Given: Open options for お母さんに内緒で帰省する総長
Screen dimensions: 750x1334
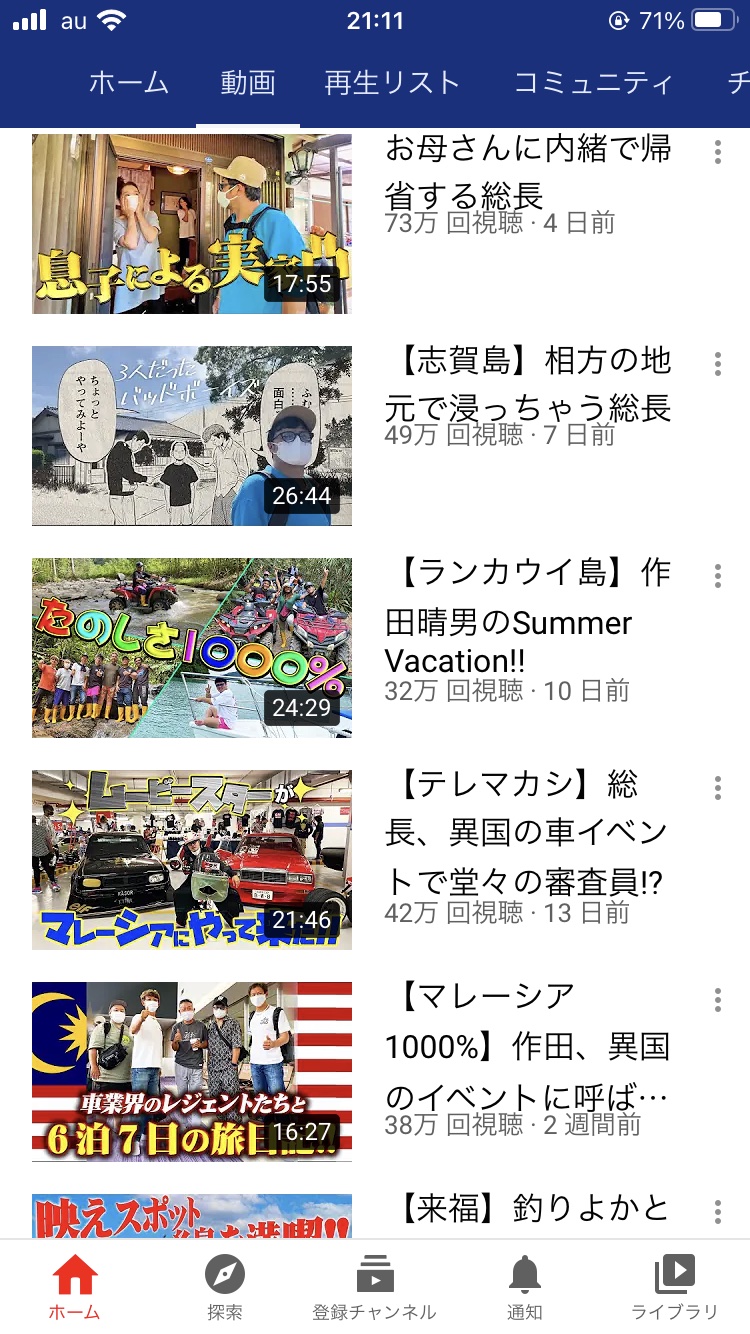Looking at the screenshot, I should pyautogui.click(x=717, y=152).
